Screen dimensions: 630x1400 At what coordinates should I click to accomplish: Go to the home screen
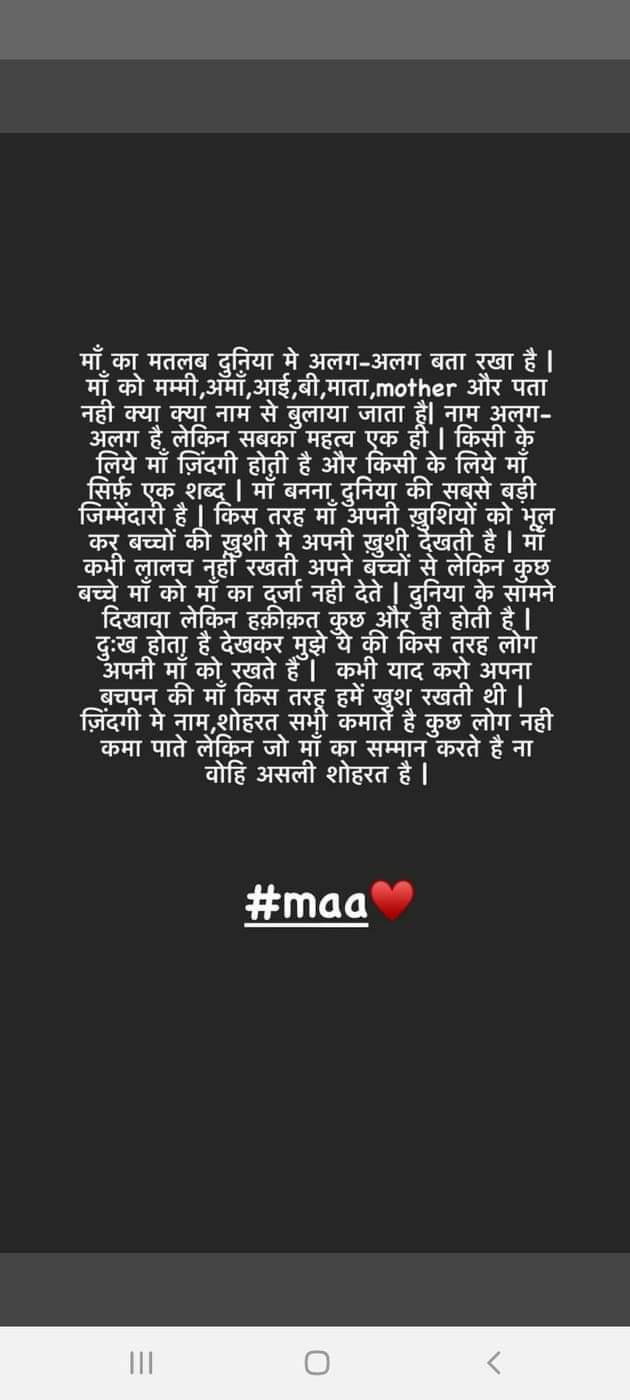(316, 1362)
